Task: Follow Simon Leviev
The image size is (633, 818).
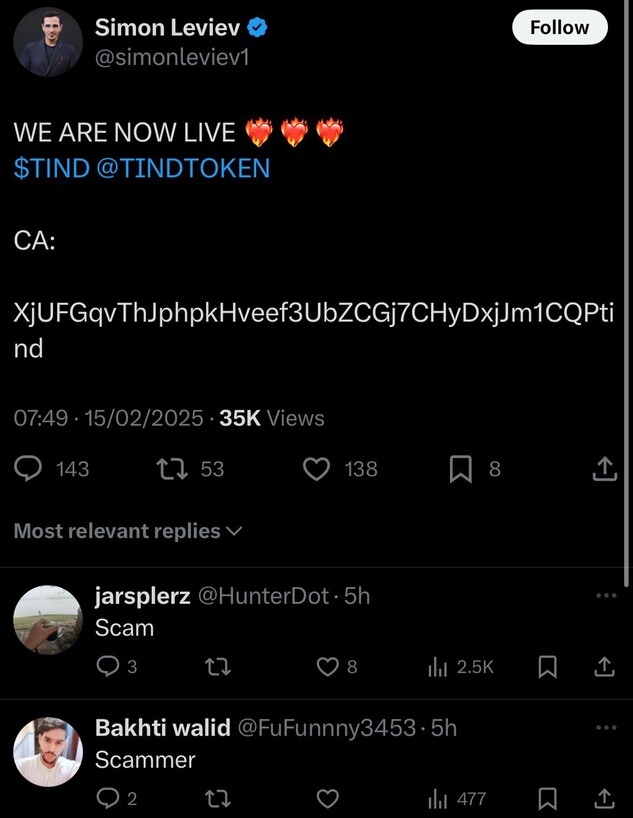Action: coord(559,27)
